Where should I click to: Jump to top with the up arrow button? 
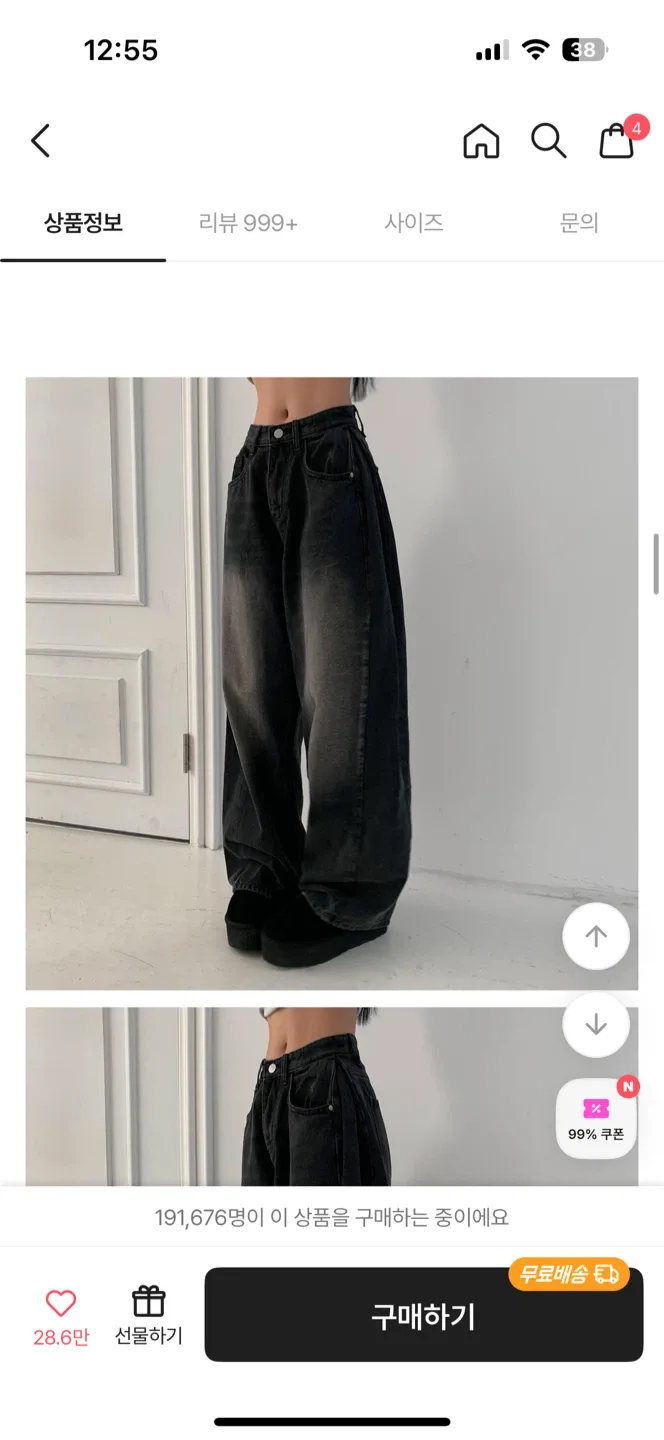[x=596, y=937]
